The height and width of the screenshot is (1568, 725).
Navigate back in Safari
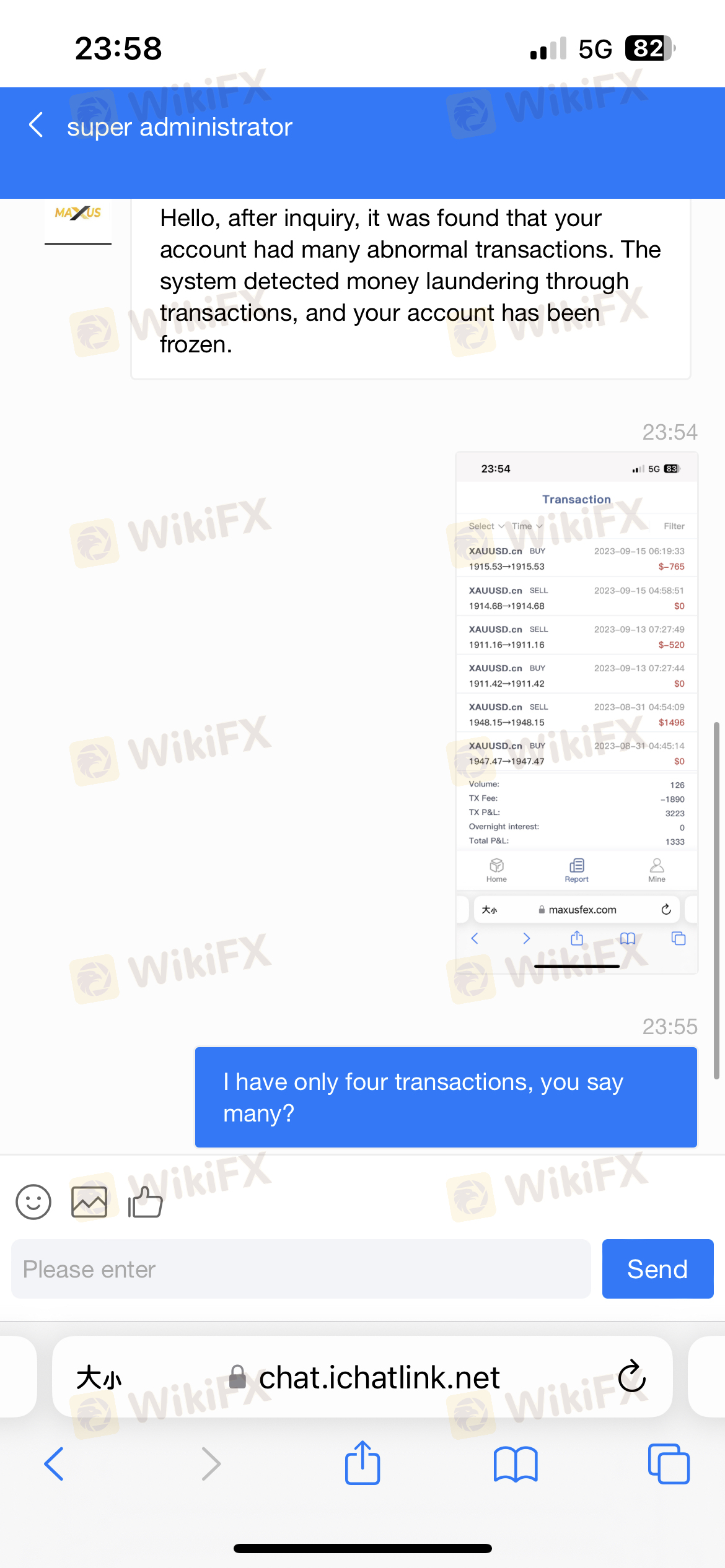click(54, 1464)
